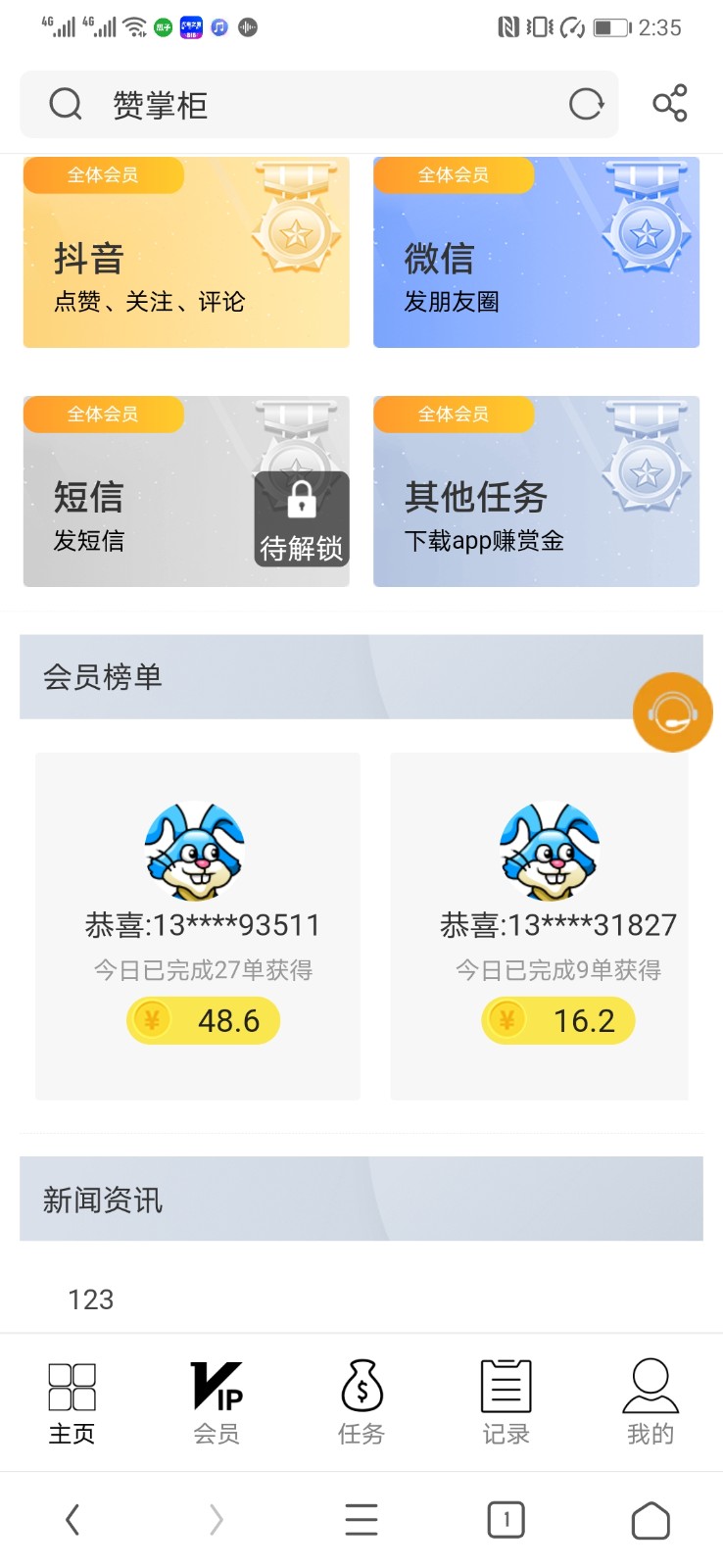Switch to the 任务 tab
The height and width of the screenshot is (1568, 723).
pos(361,1402)
